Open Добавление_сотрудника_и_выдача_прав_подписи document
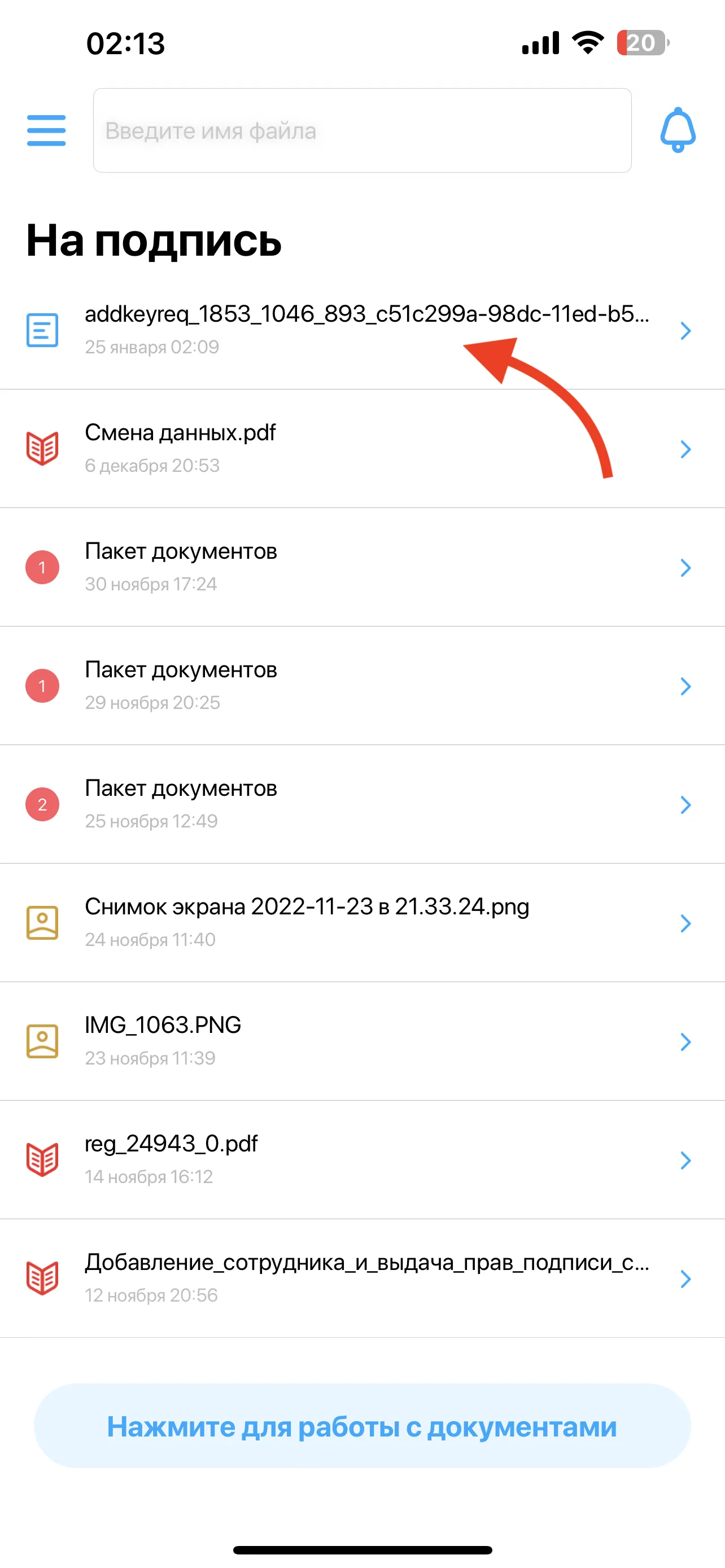725x1568 pixels. click(362, 1278)
